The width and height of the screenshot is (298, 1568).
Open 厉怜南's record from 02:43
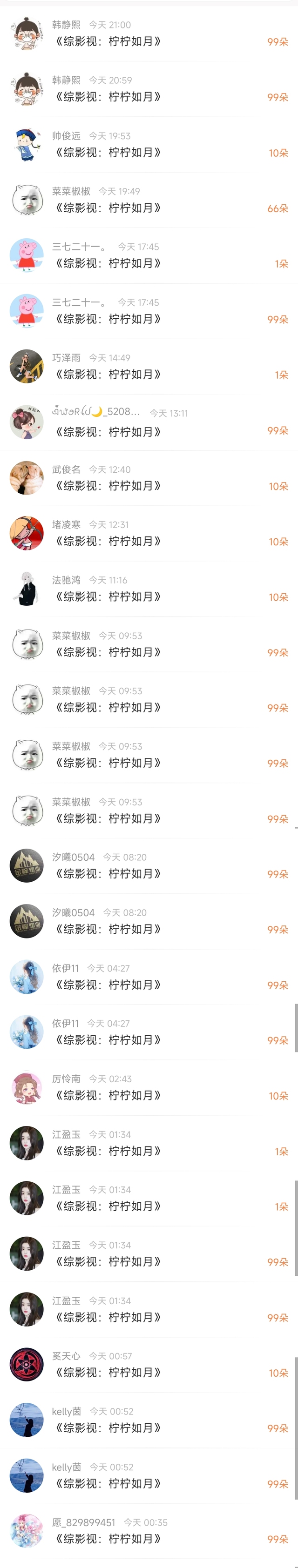(x=149, y=1088)
